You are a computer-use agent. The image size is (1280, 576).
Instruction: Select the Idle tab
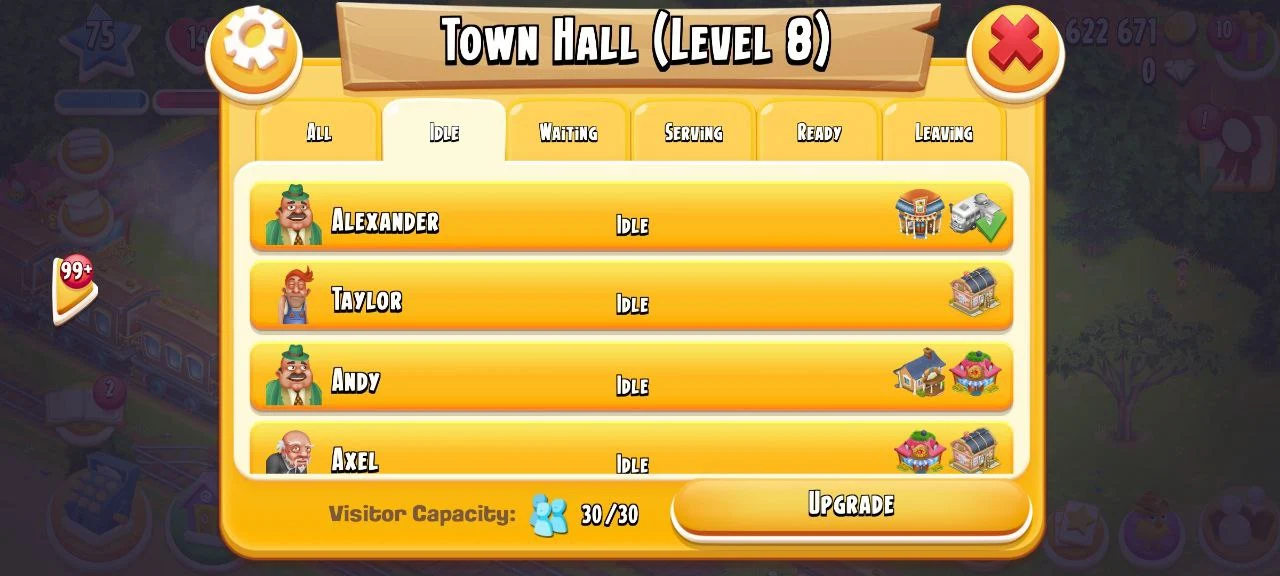[x=444, y=133]
